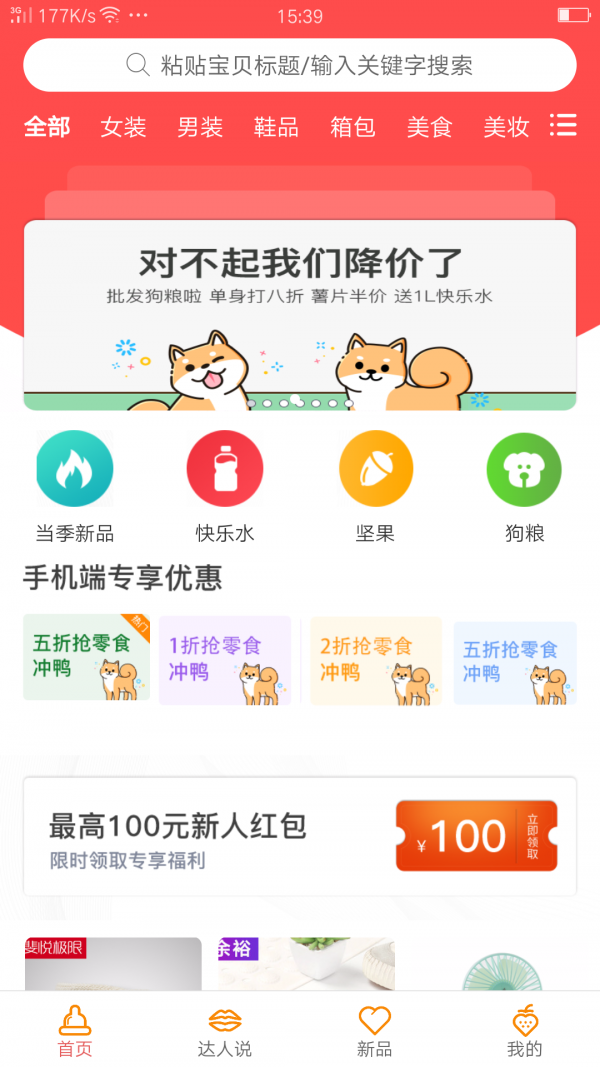The image size is (600, 1067).
Task: Claim the ¥100 new-user coupon 立即领取
Action: coord(476,835)
